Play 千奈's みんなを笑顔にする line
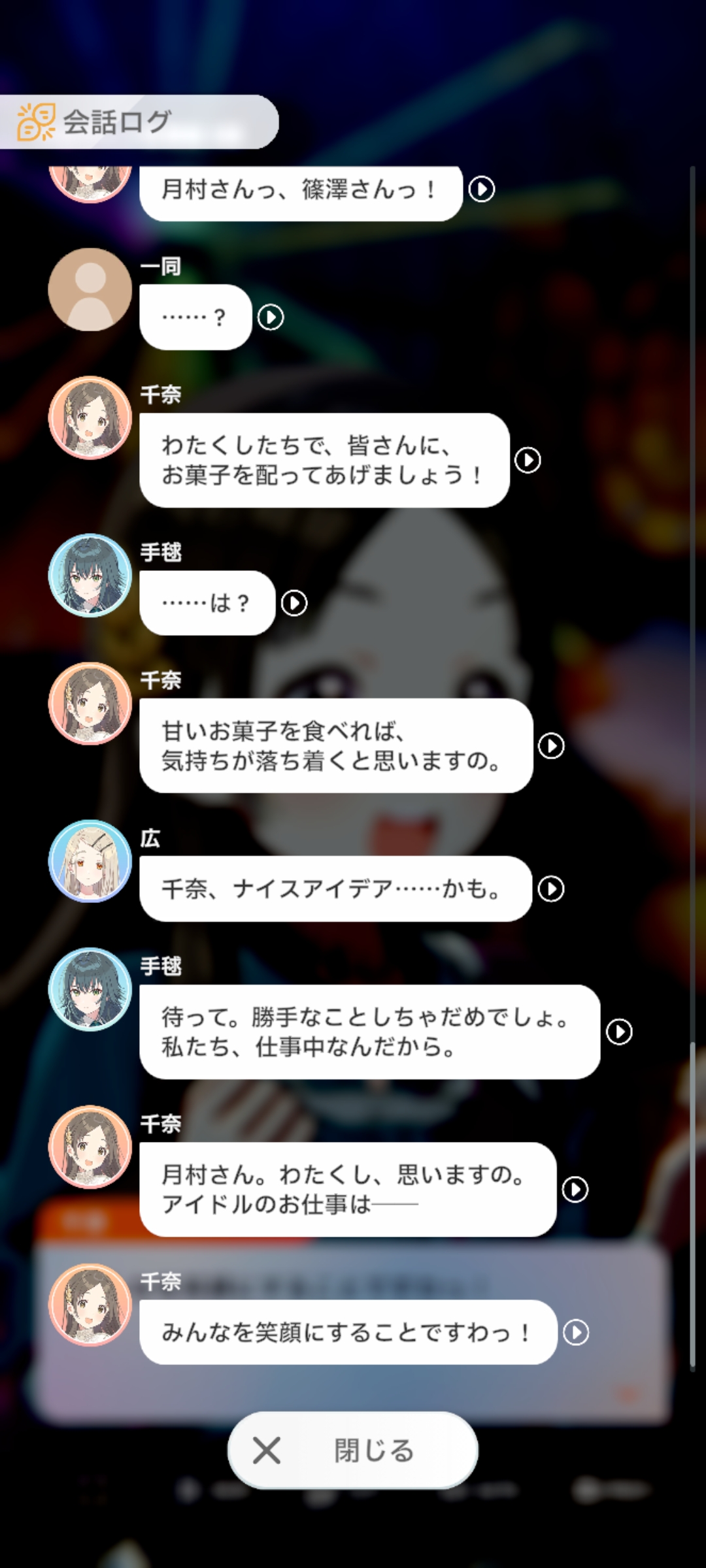 pos(576,1333)
